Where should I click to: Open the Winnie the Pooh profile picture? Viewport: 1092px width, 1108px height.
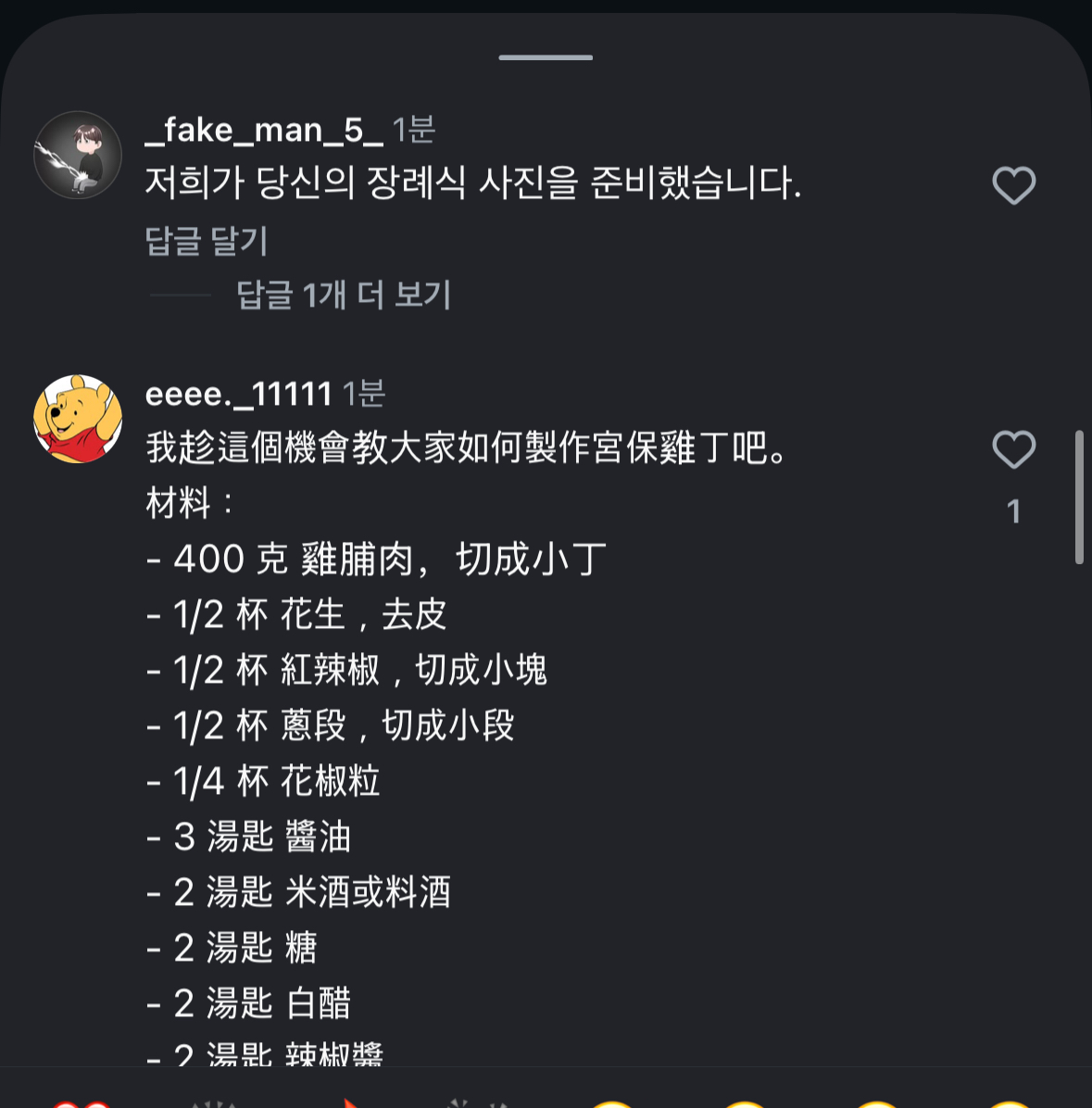coord(78,417)
